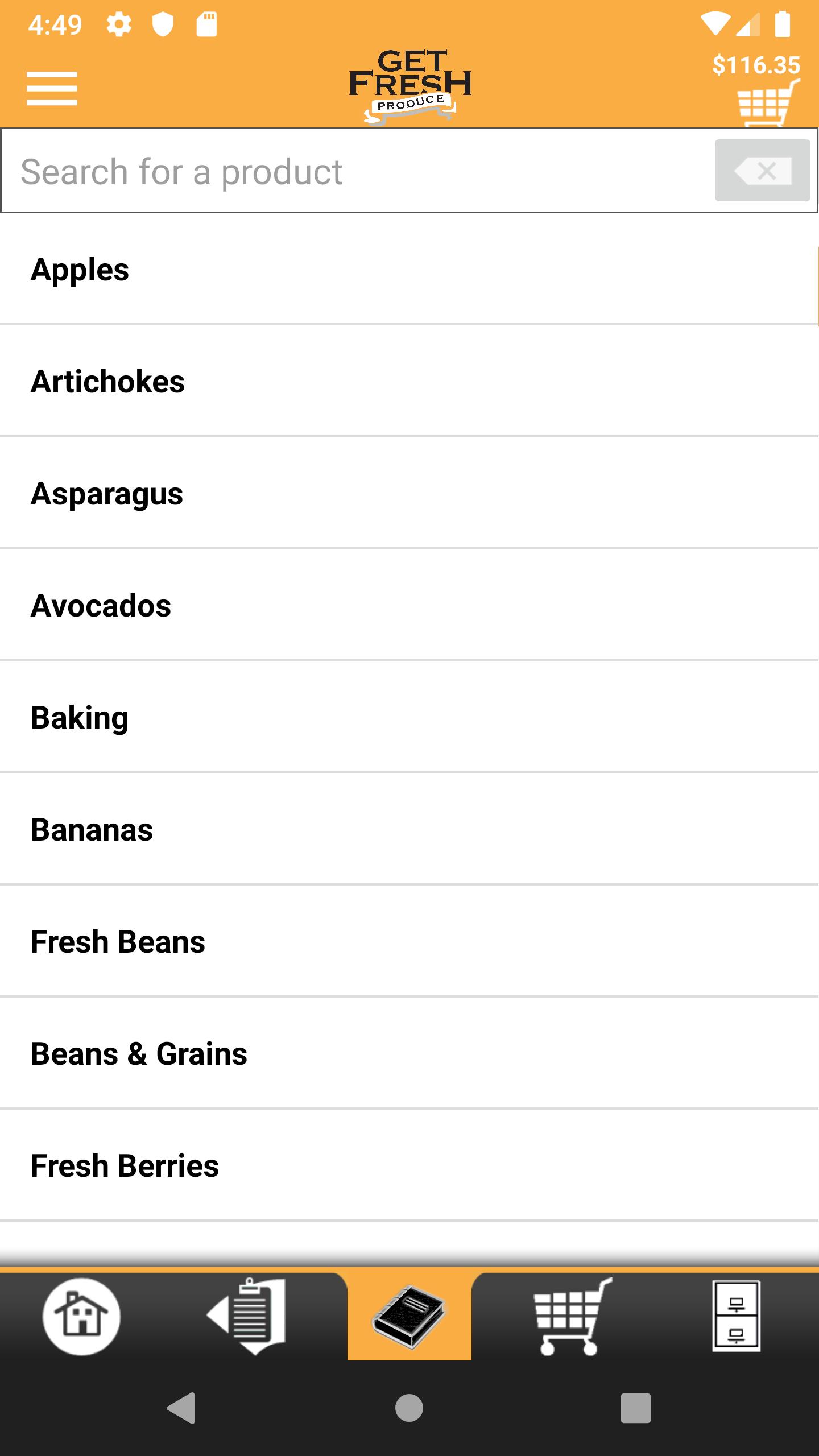
Task: Tap the Android back button
Action: coord(181,1408)
